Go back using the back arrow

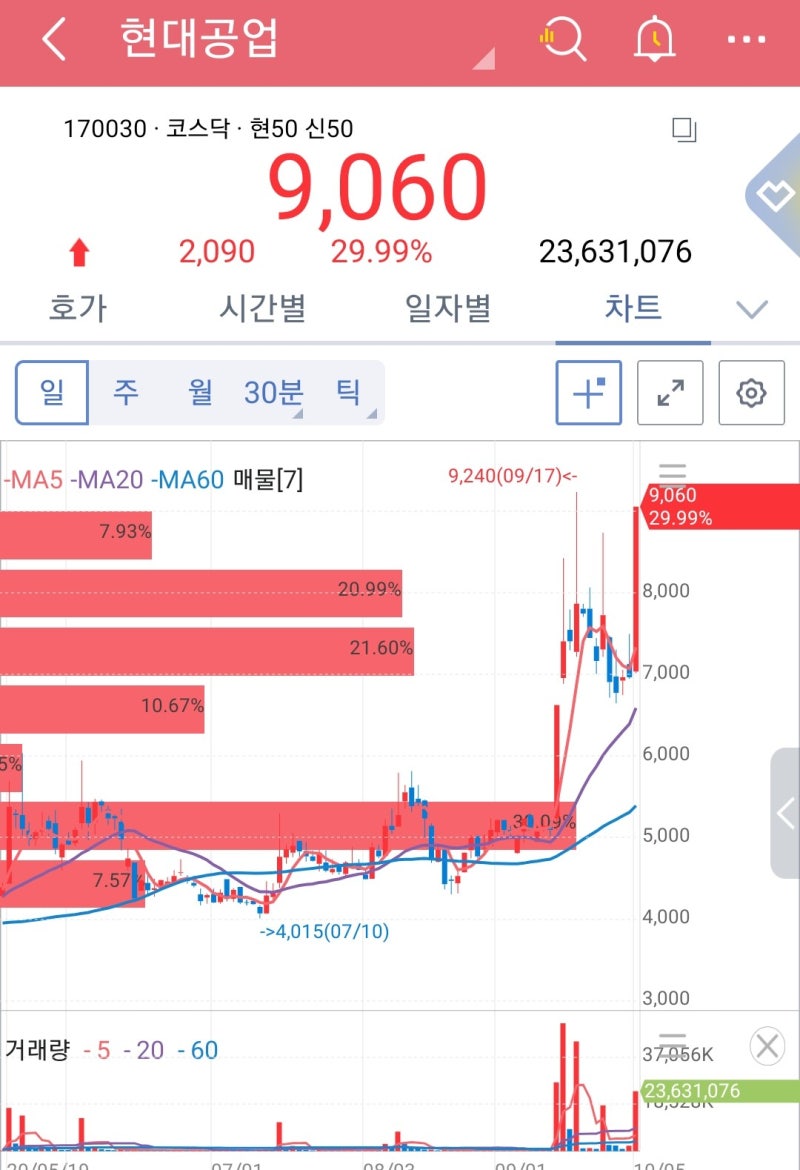(x=52, y=38)
